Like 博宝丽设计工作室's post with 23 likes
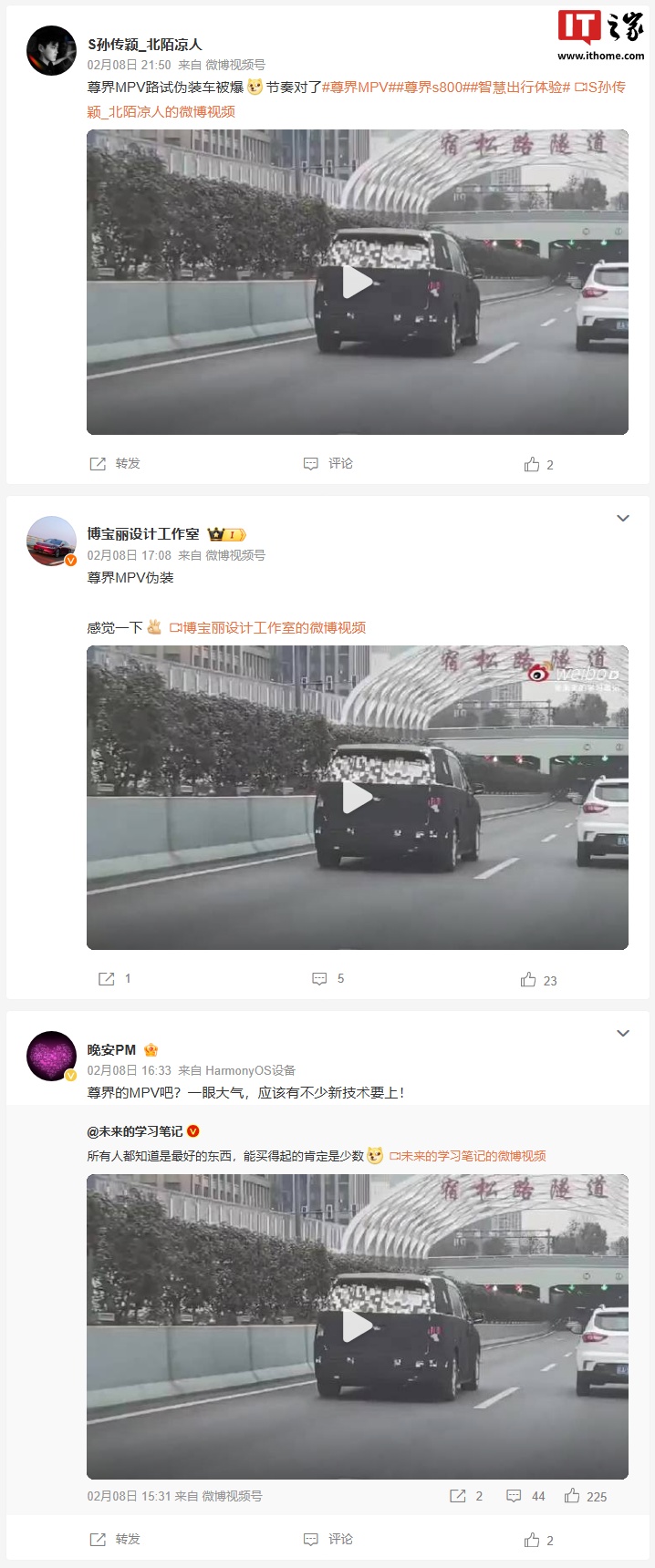This screenshot has width=655, height=1568. (538, 980)
